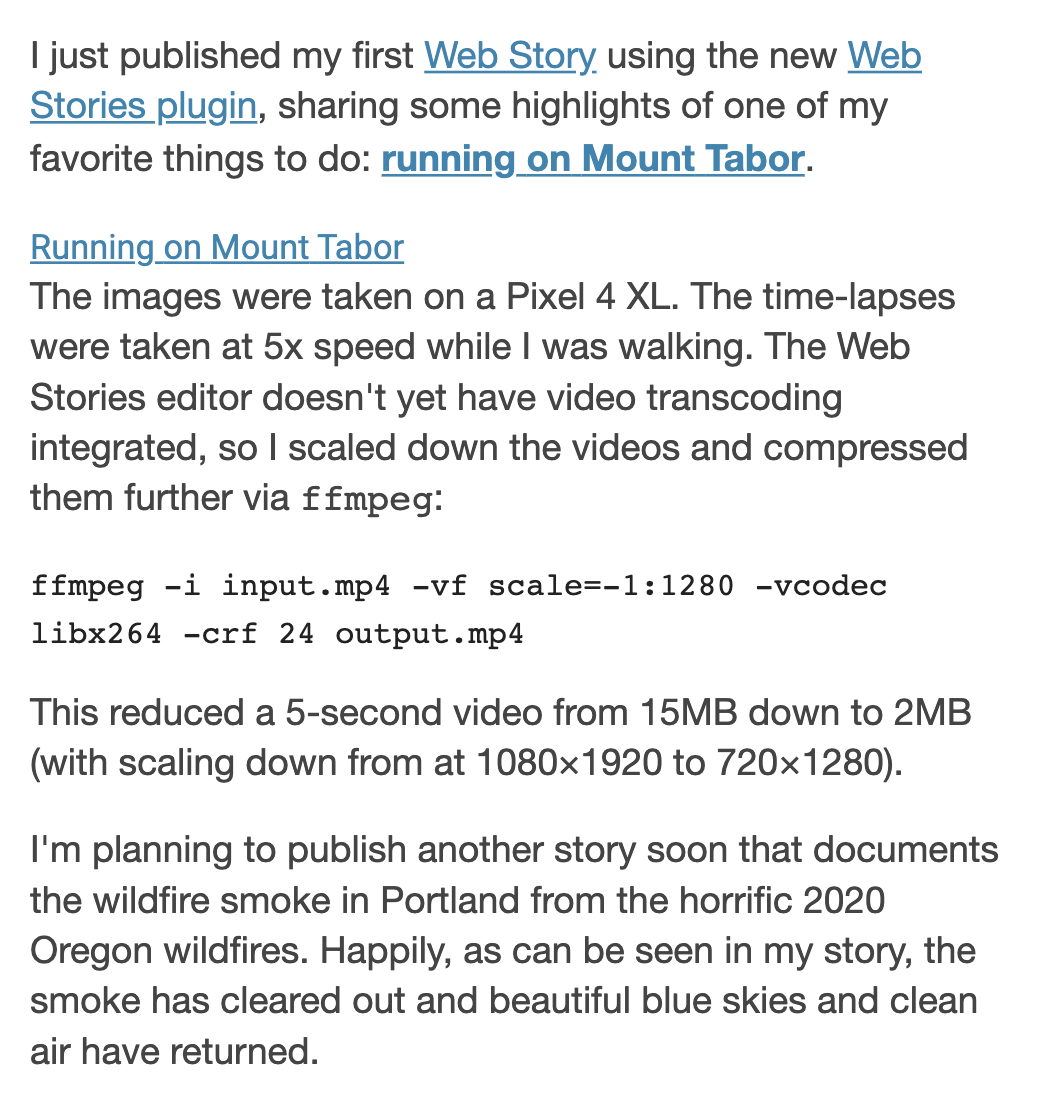Open the bold running on Mount Tabor link

click(593, 159)
